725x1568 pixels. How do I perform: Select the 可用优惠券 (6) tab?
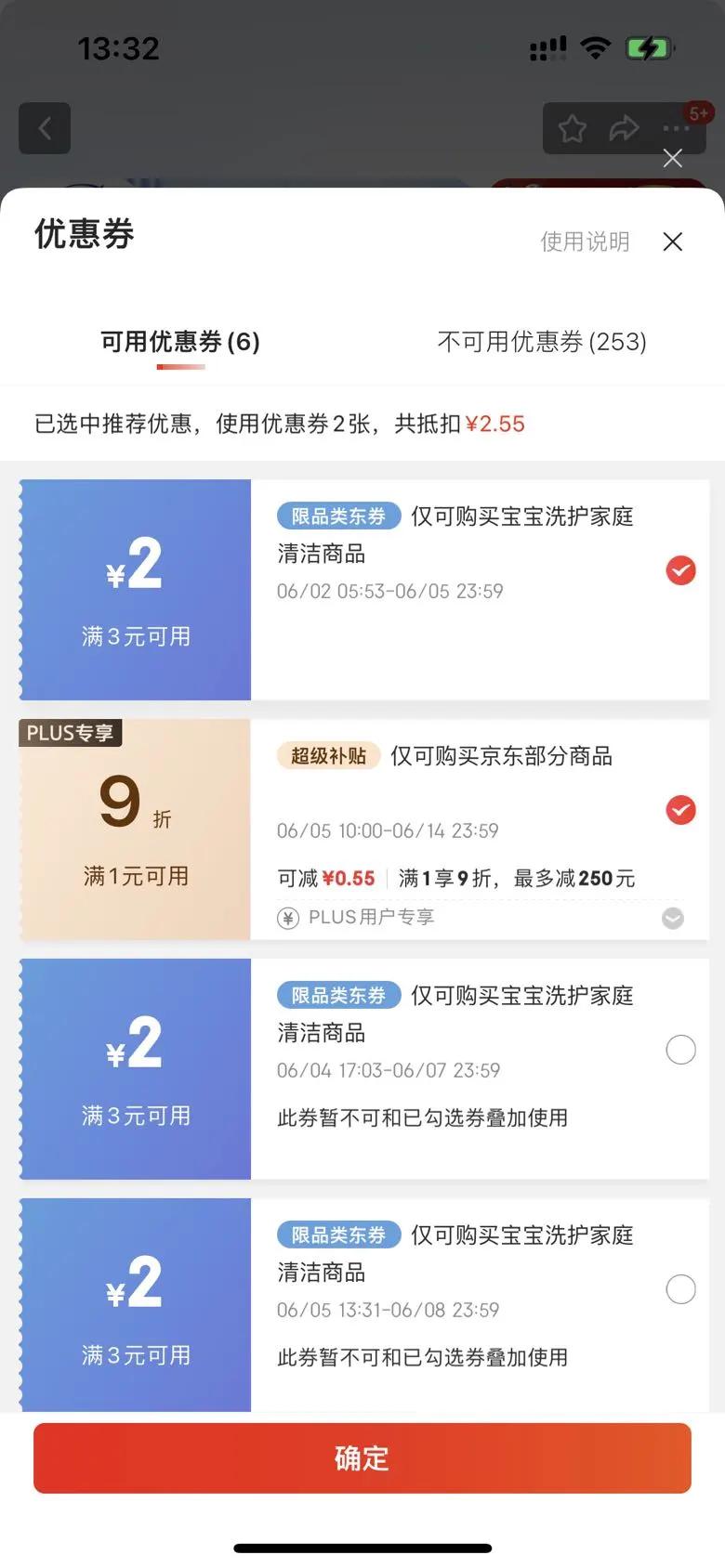tap(180, 342)
